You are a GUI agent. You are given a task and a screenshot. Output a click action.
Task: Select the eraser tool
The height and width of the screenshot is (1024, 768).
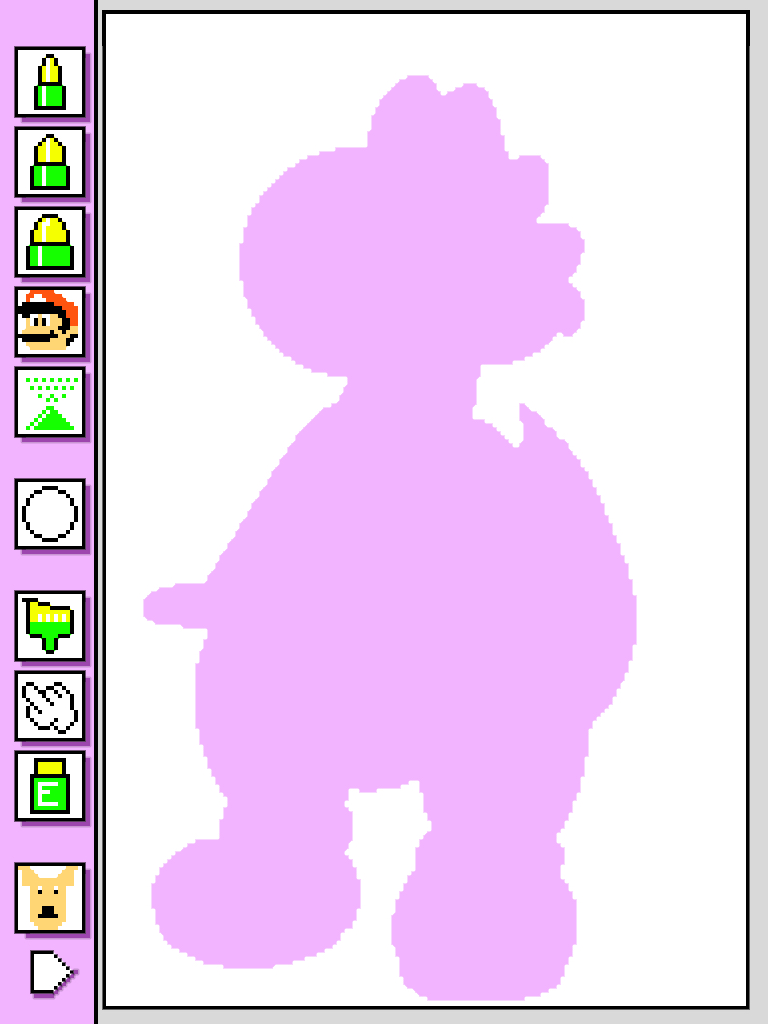pos(49,706)
